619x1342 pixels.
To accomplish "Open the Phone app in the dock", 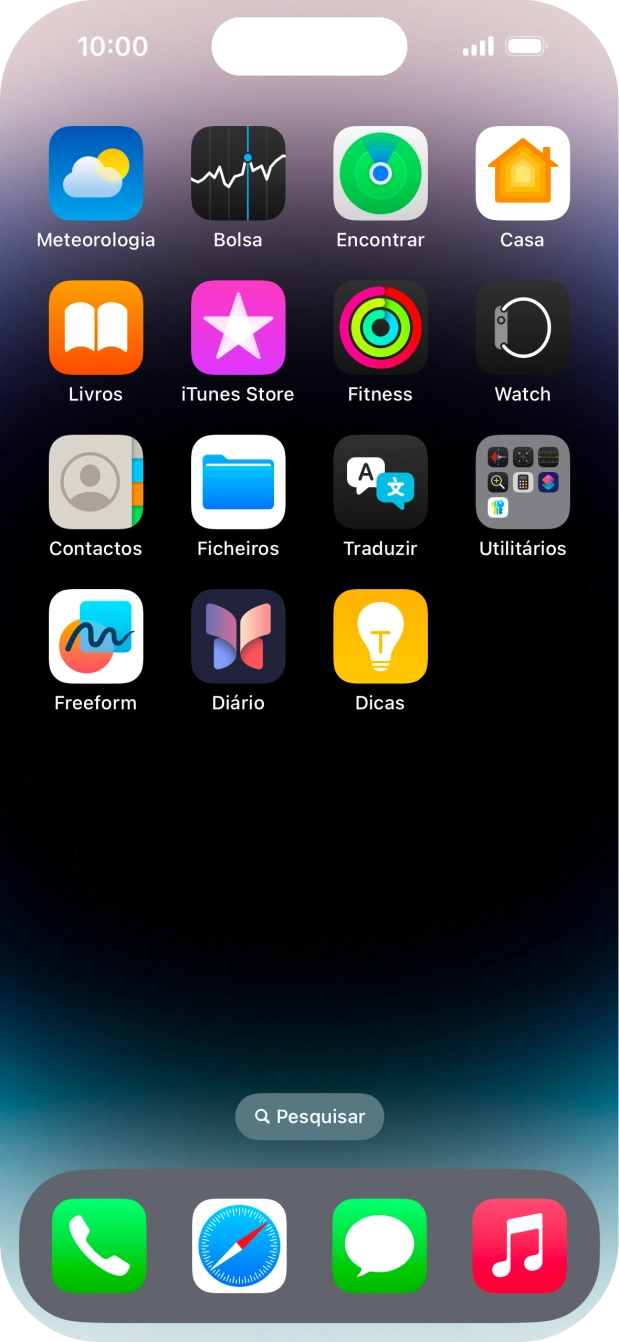I will tap(99, 1245).
